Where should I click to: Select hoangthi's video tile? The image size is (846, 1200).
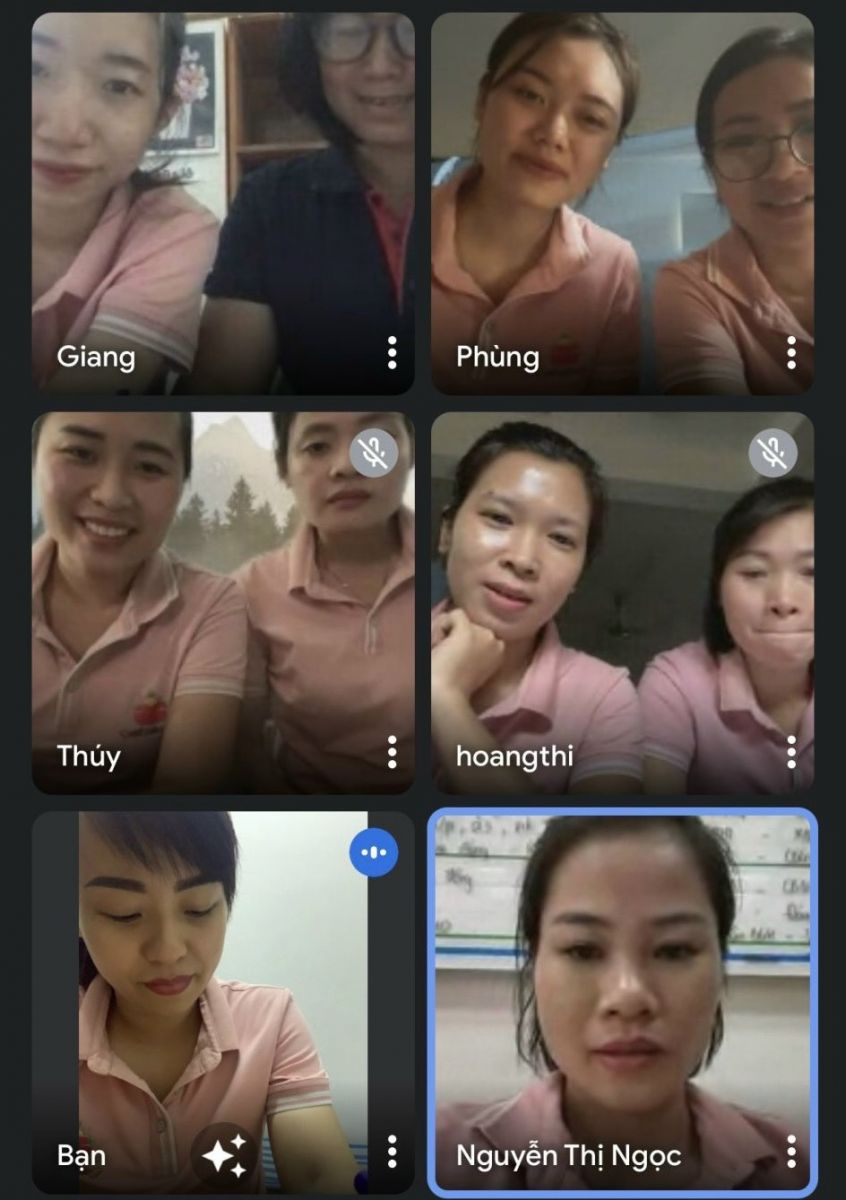click(622, 600)
